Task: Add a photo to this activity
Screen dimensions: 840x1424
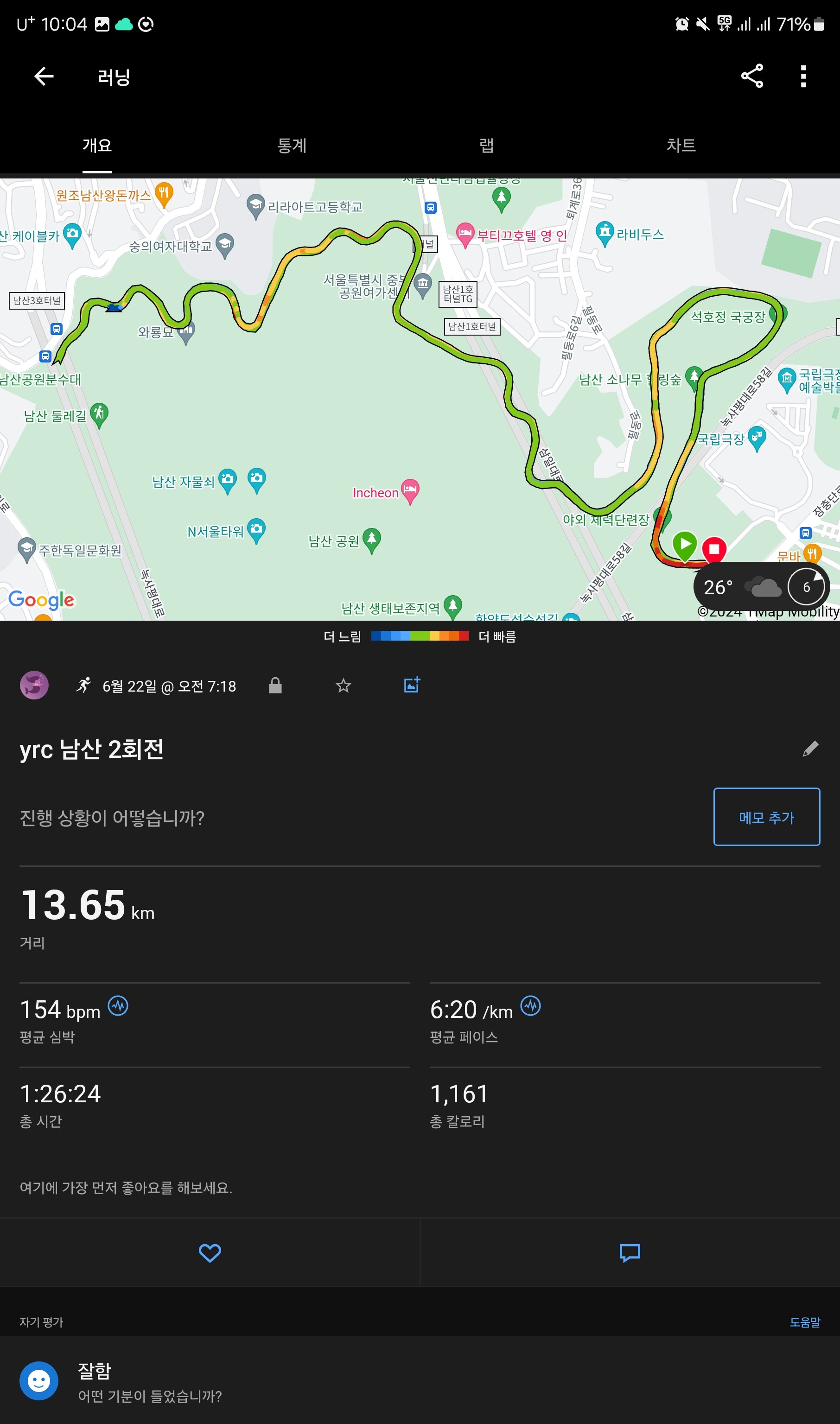Action: pos(412,685)
